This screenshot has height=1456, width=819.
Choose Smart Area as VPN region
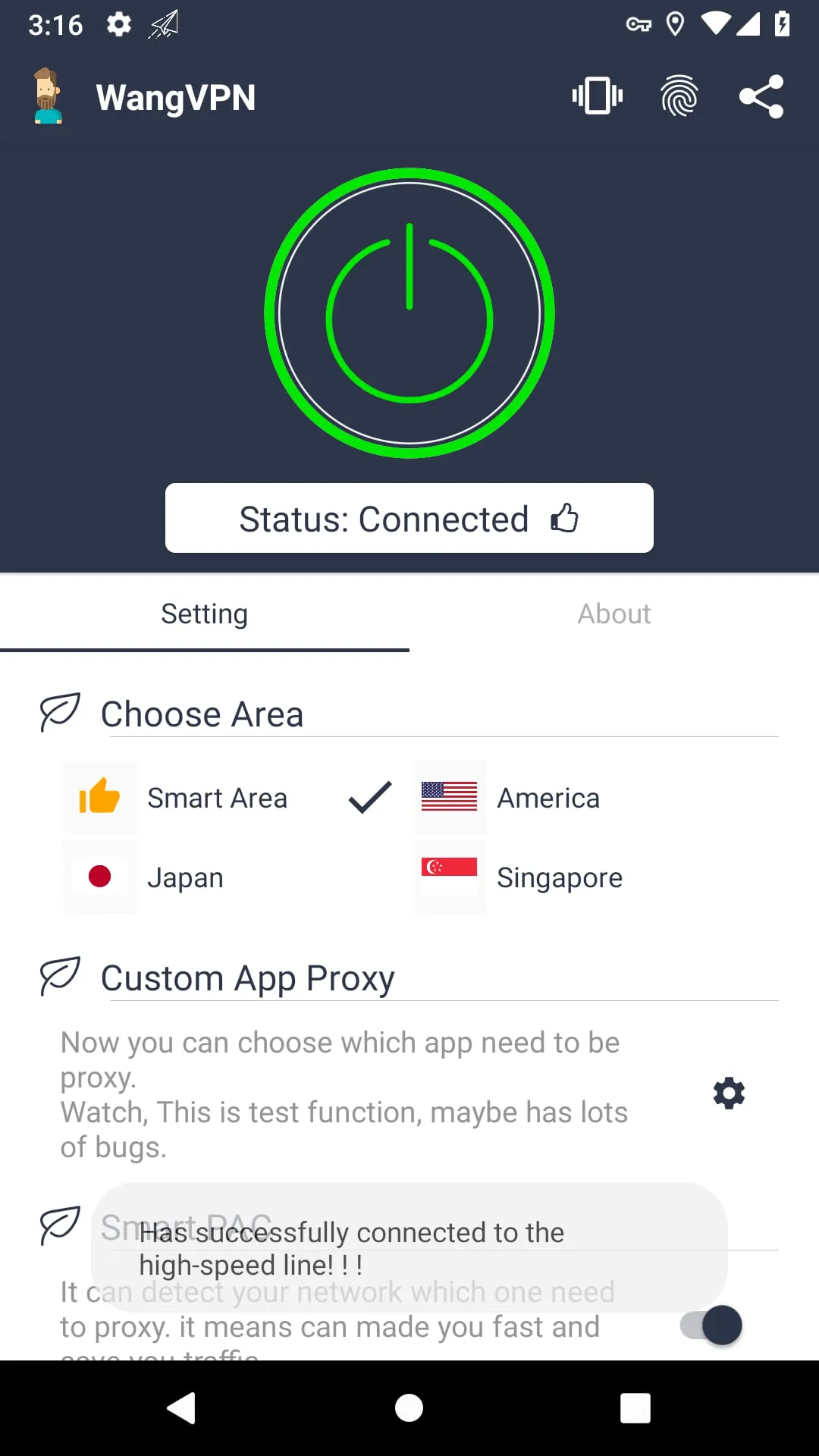pyautogui.click(x=218, y=797)
